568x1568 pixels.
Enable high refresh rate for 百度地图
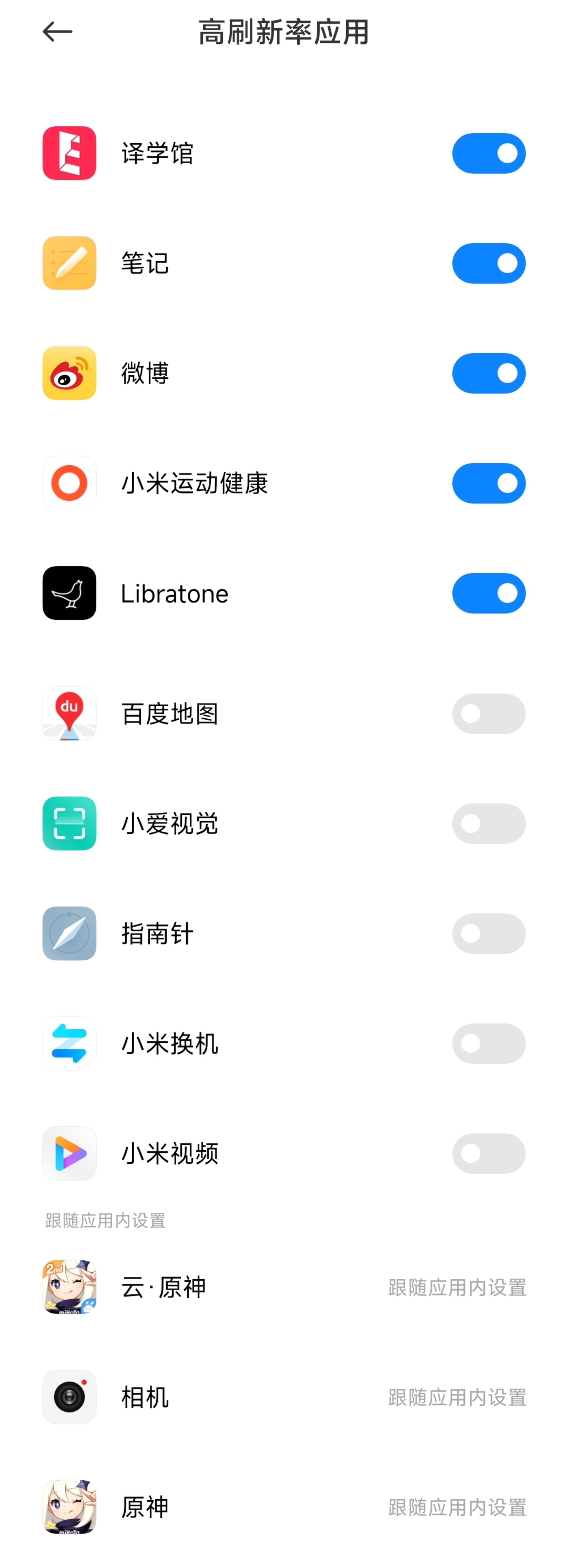(488, 713)
